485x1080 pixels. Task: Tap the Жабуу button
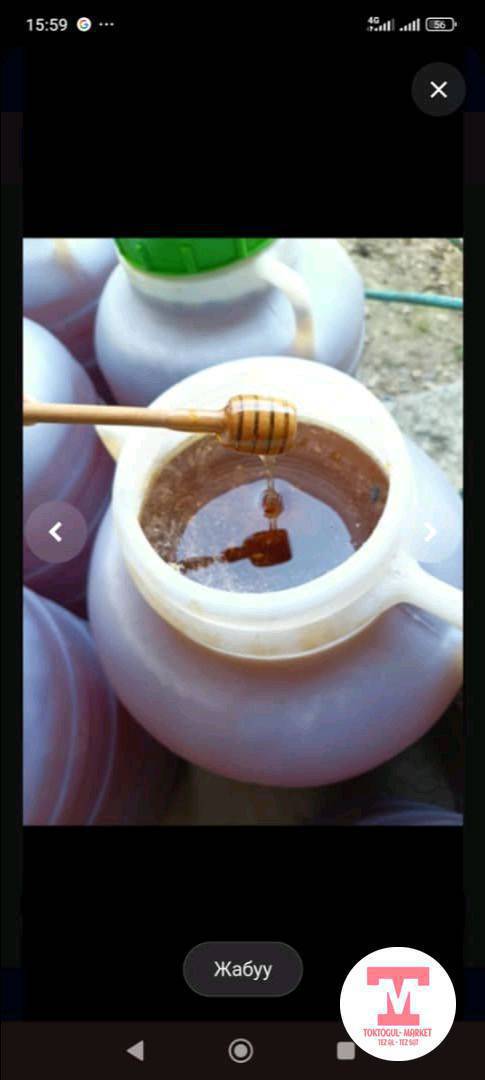click(x=242, y=969)
